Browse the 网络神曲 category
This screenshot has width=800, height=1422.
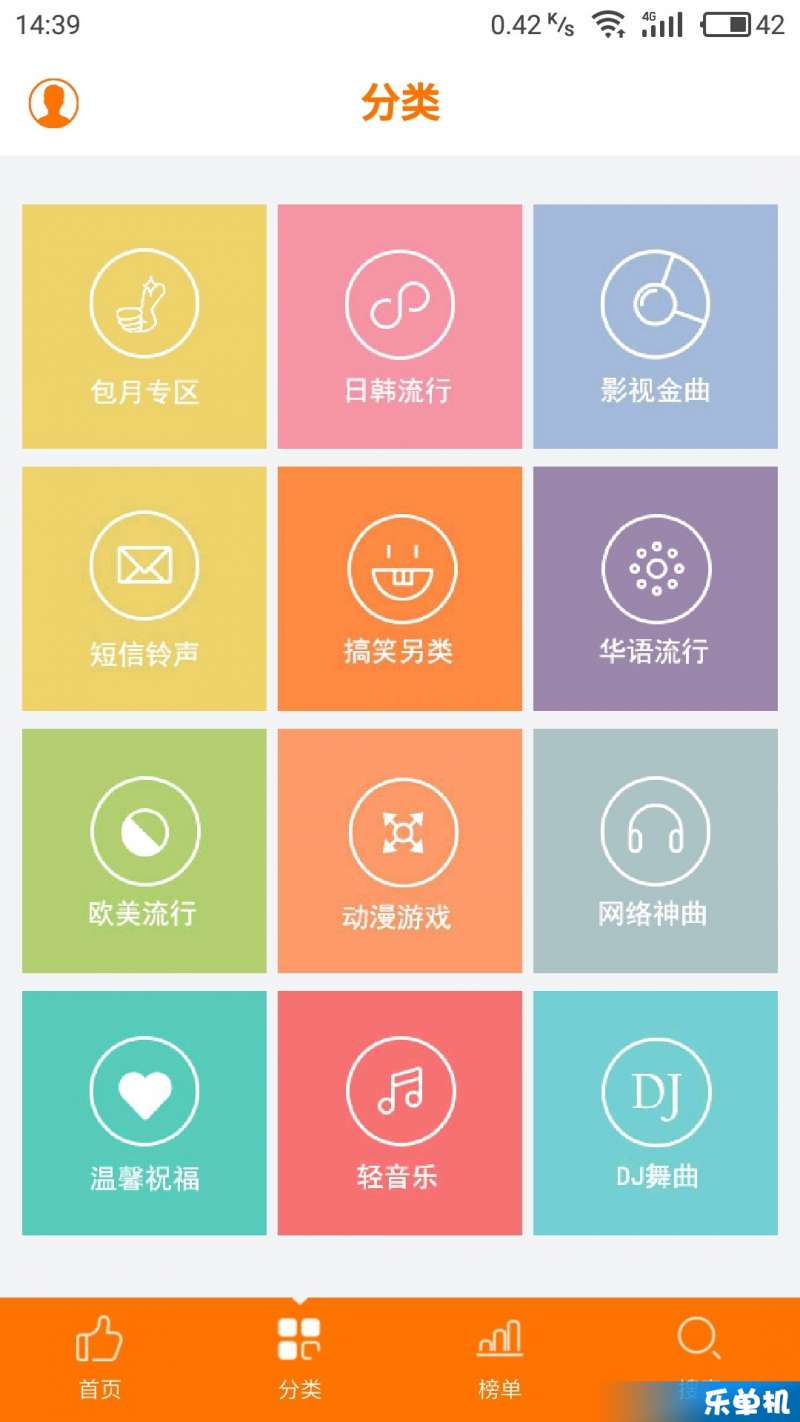point(655,851)
